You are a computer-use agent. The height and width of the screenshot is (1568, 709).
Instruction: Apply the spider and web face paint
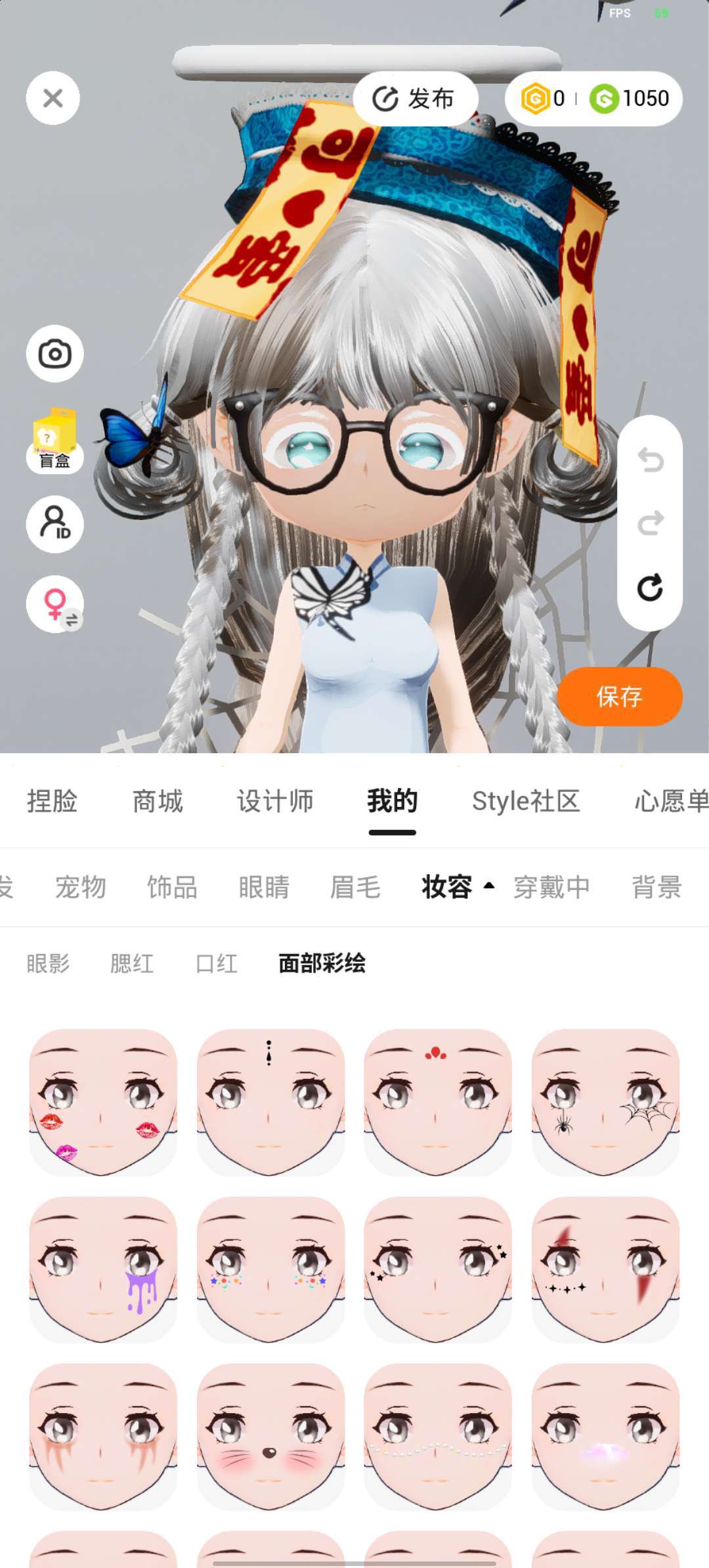point(605,1102)
